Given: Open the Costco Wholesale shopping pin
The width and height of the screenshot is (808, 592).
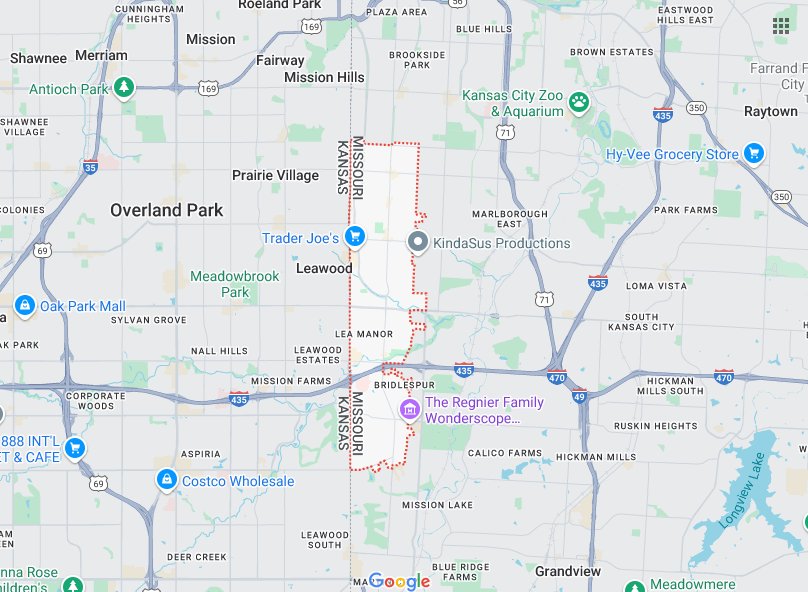Looking at the screenshot, I should click(166, 481).
